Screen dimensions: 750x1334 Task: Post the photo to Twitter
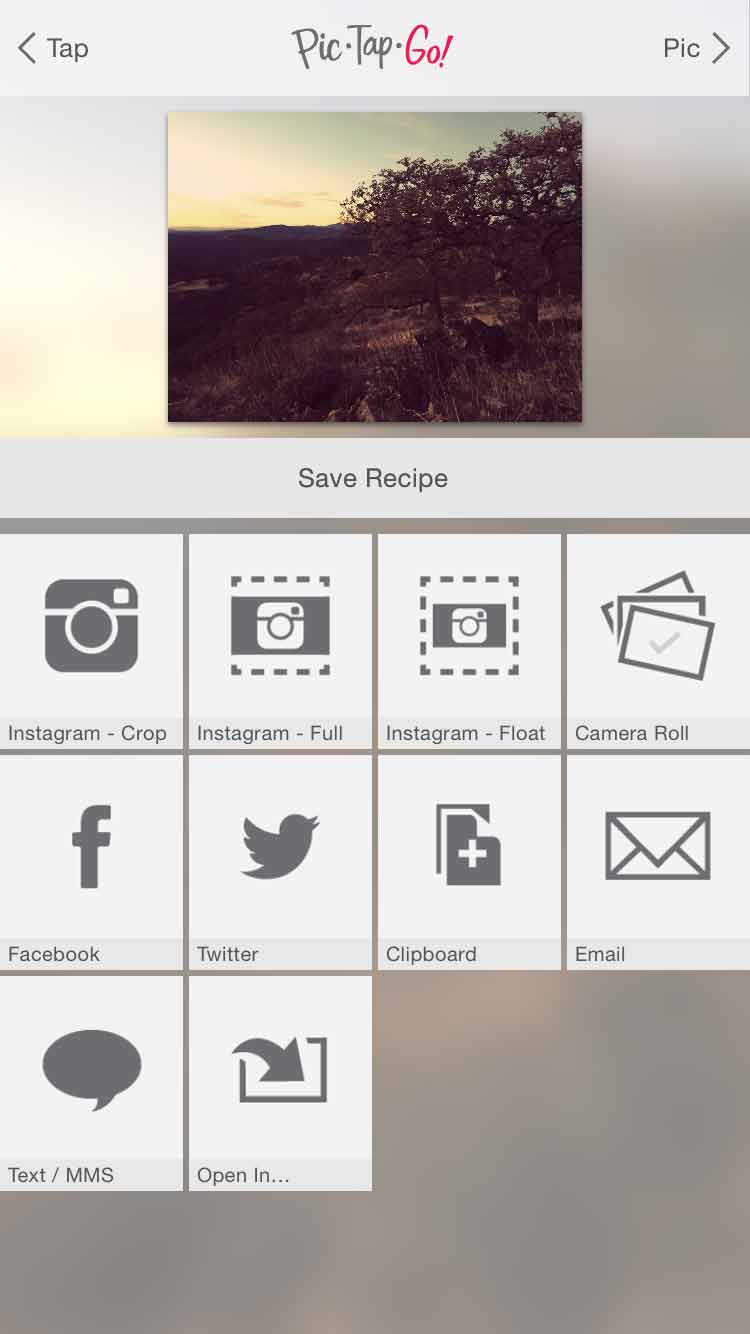click(280, 861)
